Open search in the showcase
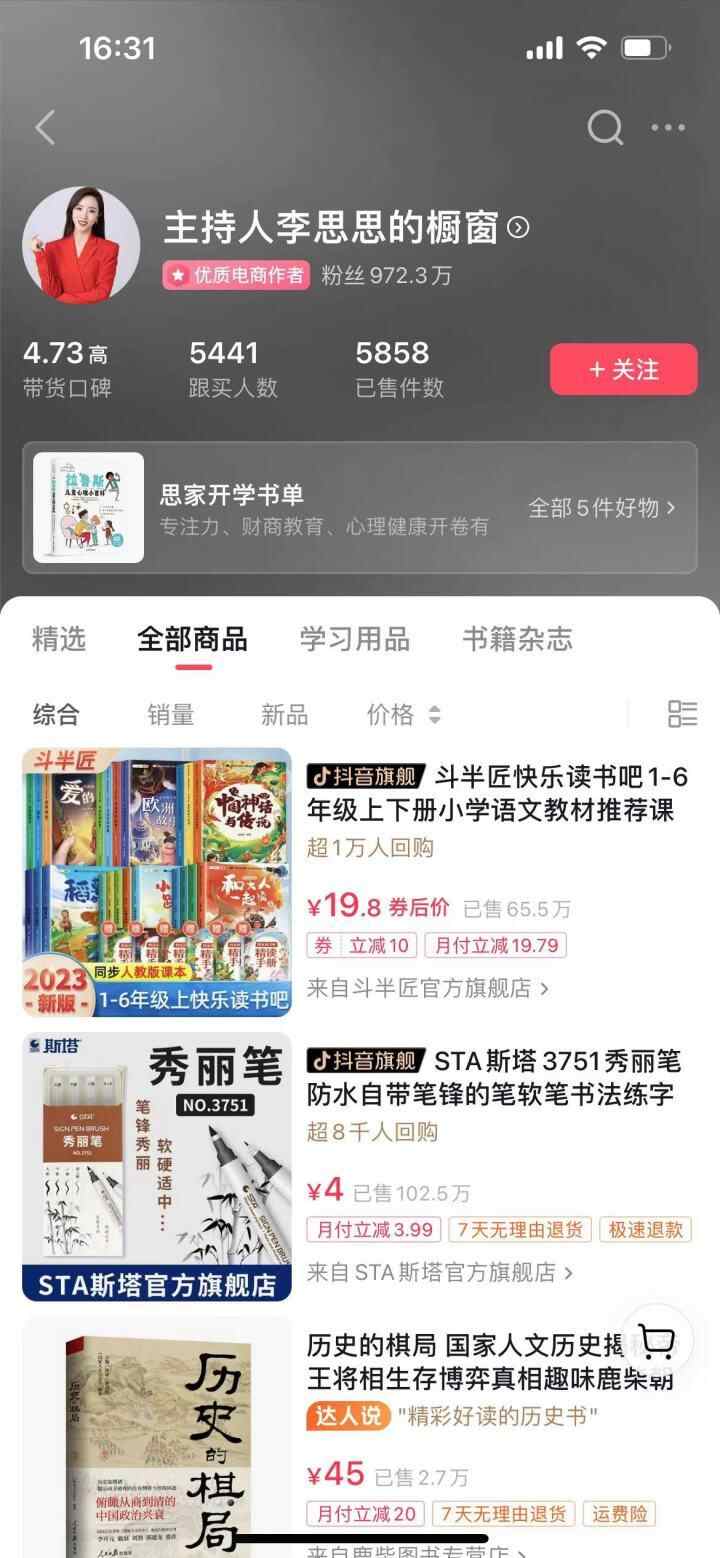Image resolution: width=720 pixels, height=1558 pixels. pyautogui.click(x=604, y=128)
